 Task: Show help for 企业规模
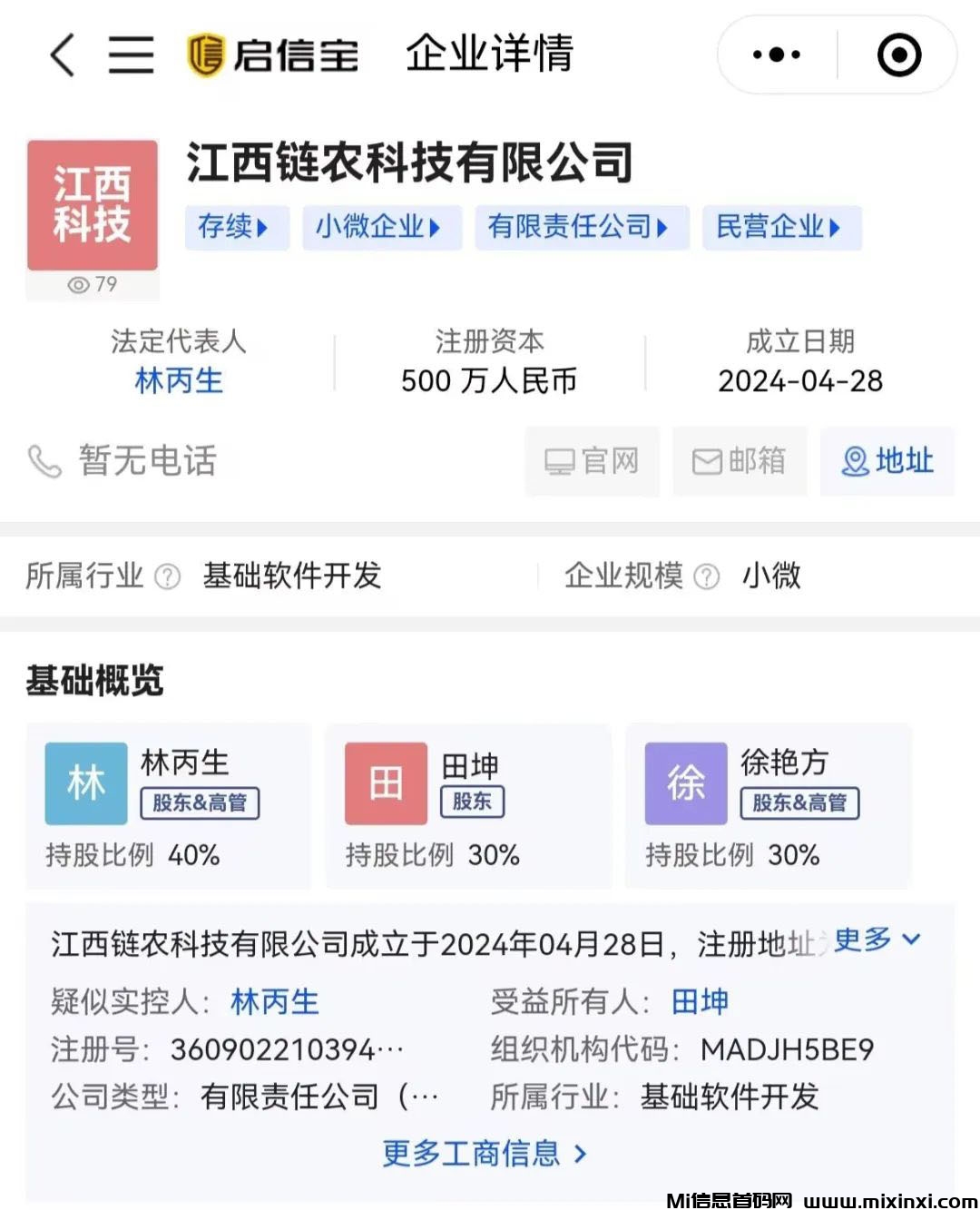[707, 577]
